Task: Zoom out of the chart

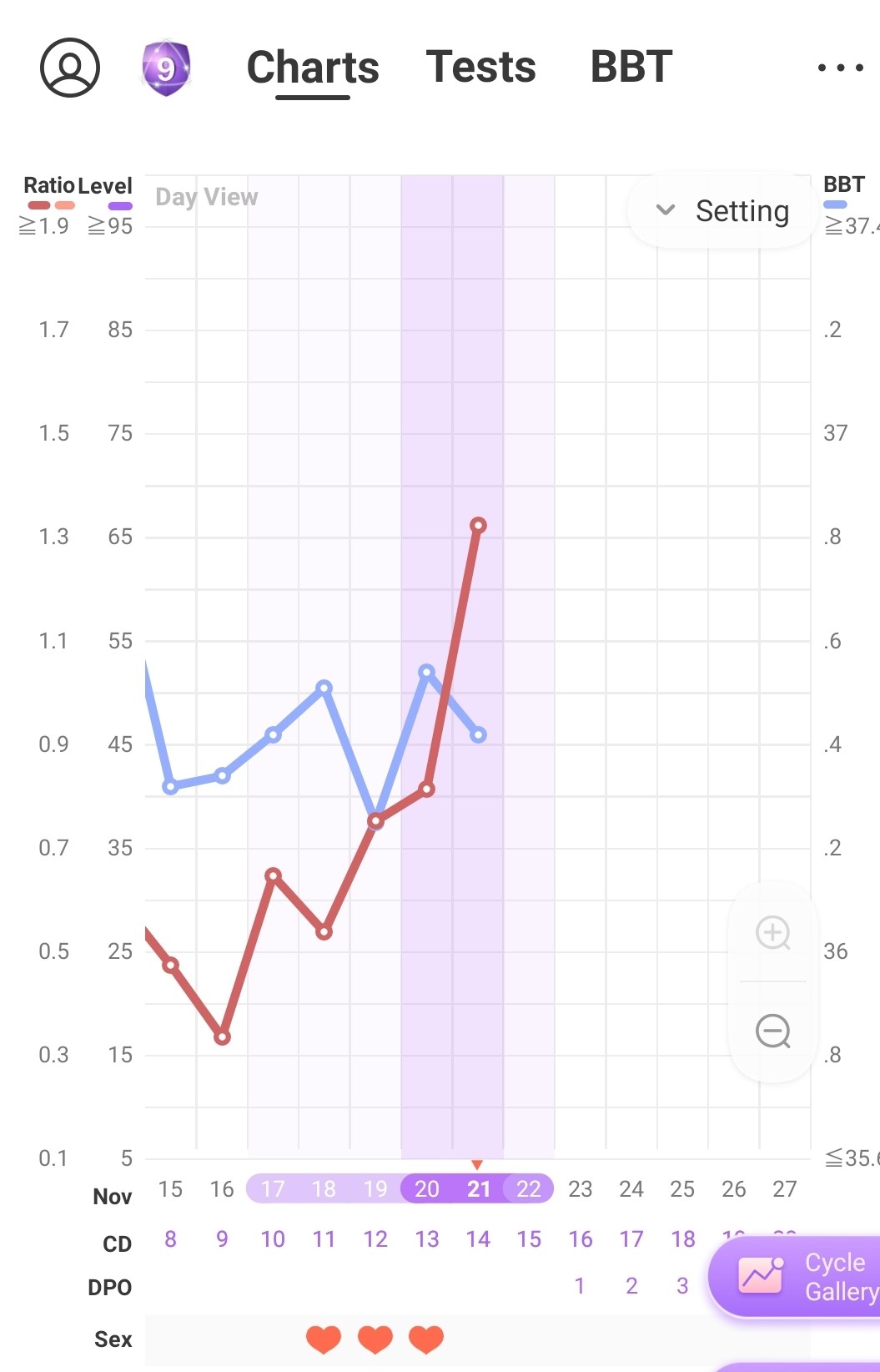Action: (773, 1032)
